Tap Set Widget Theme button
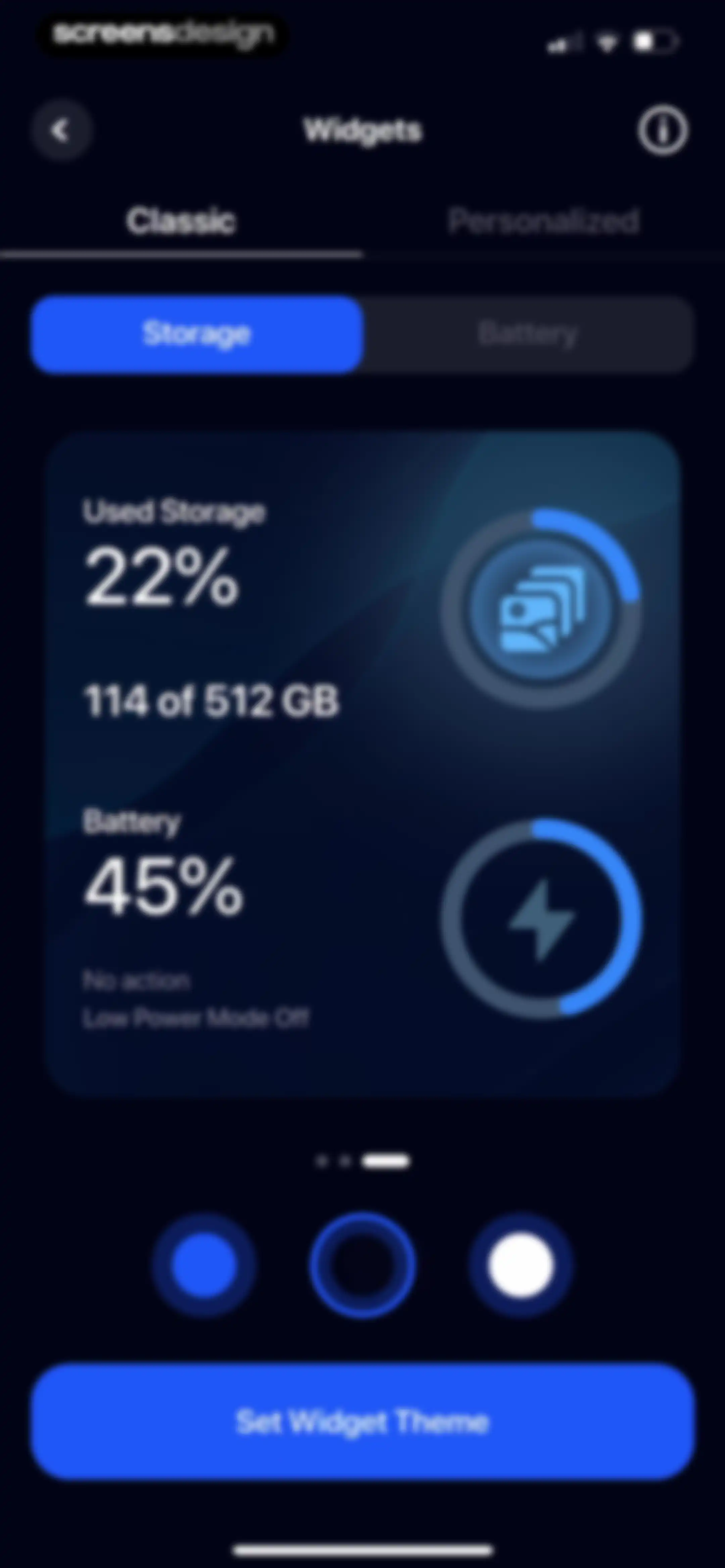Viewport: 725px width, 1568px height. tap(363, 1422)
